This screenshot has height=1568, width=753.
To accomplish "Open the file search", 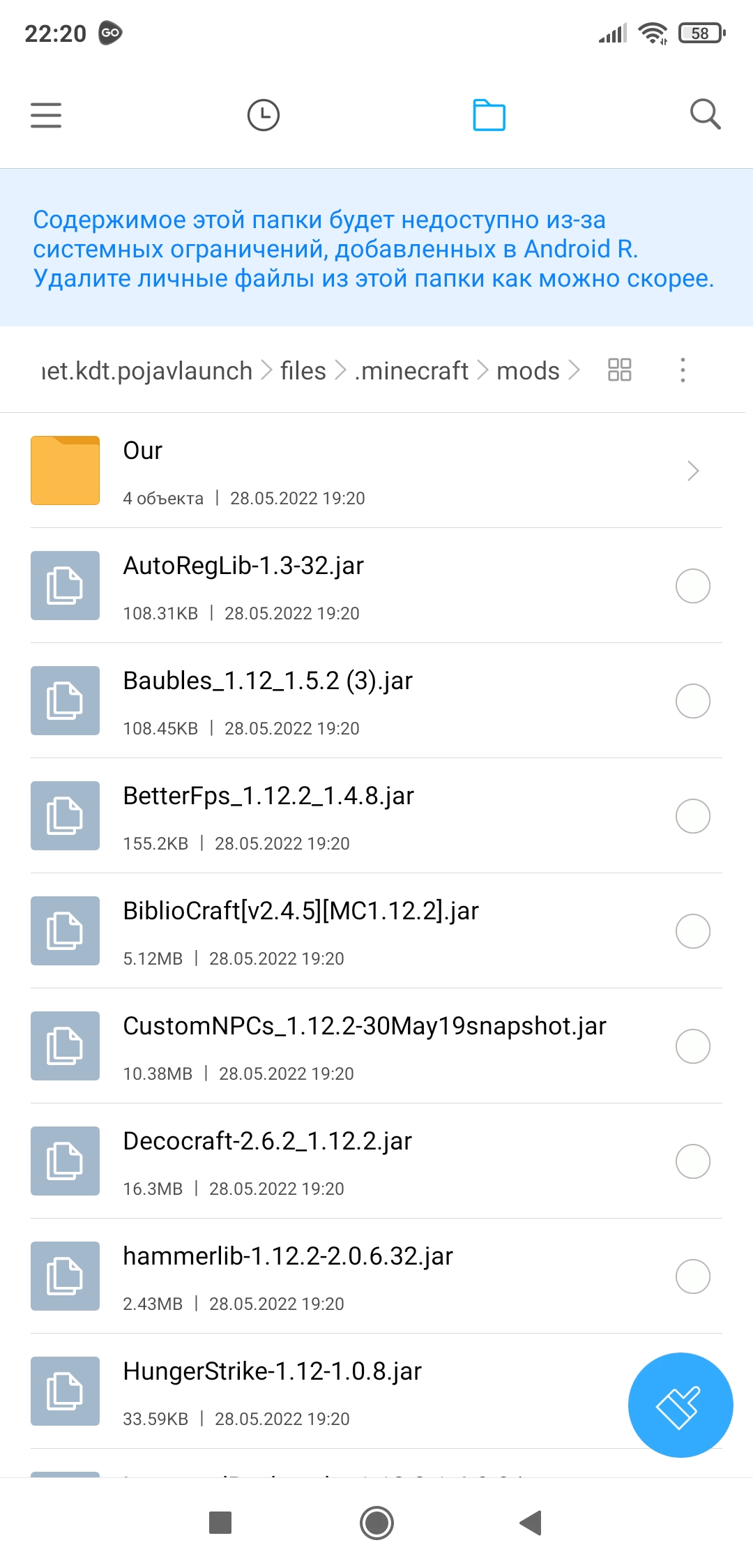I will pos(705,115).
